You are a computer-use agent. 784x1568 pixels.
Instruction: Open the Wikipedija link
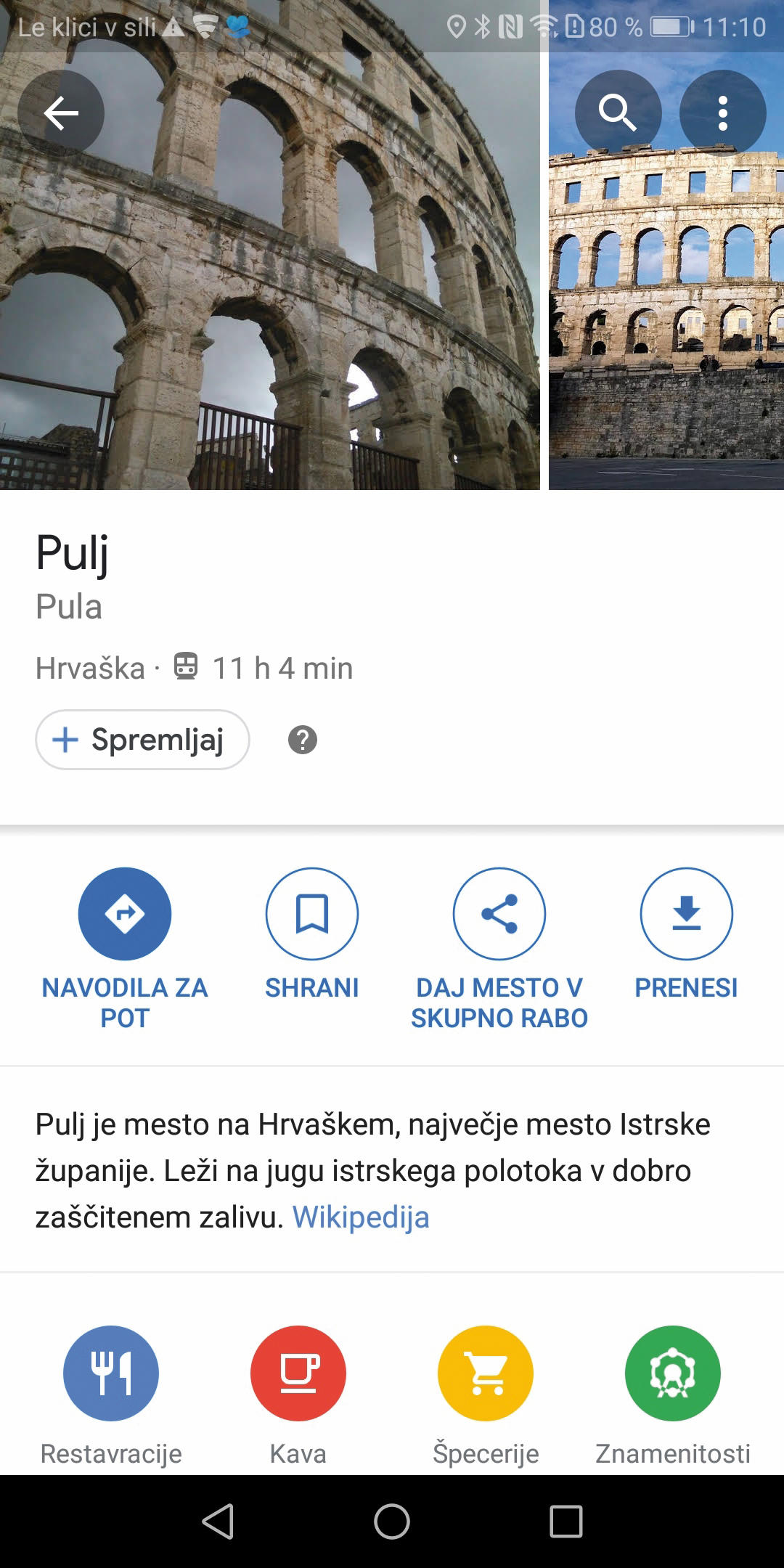pyautogui.click(x=361, y=1217)
